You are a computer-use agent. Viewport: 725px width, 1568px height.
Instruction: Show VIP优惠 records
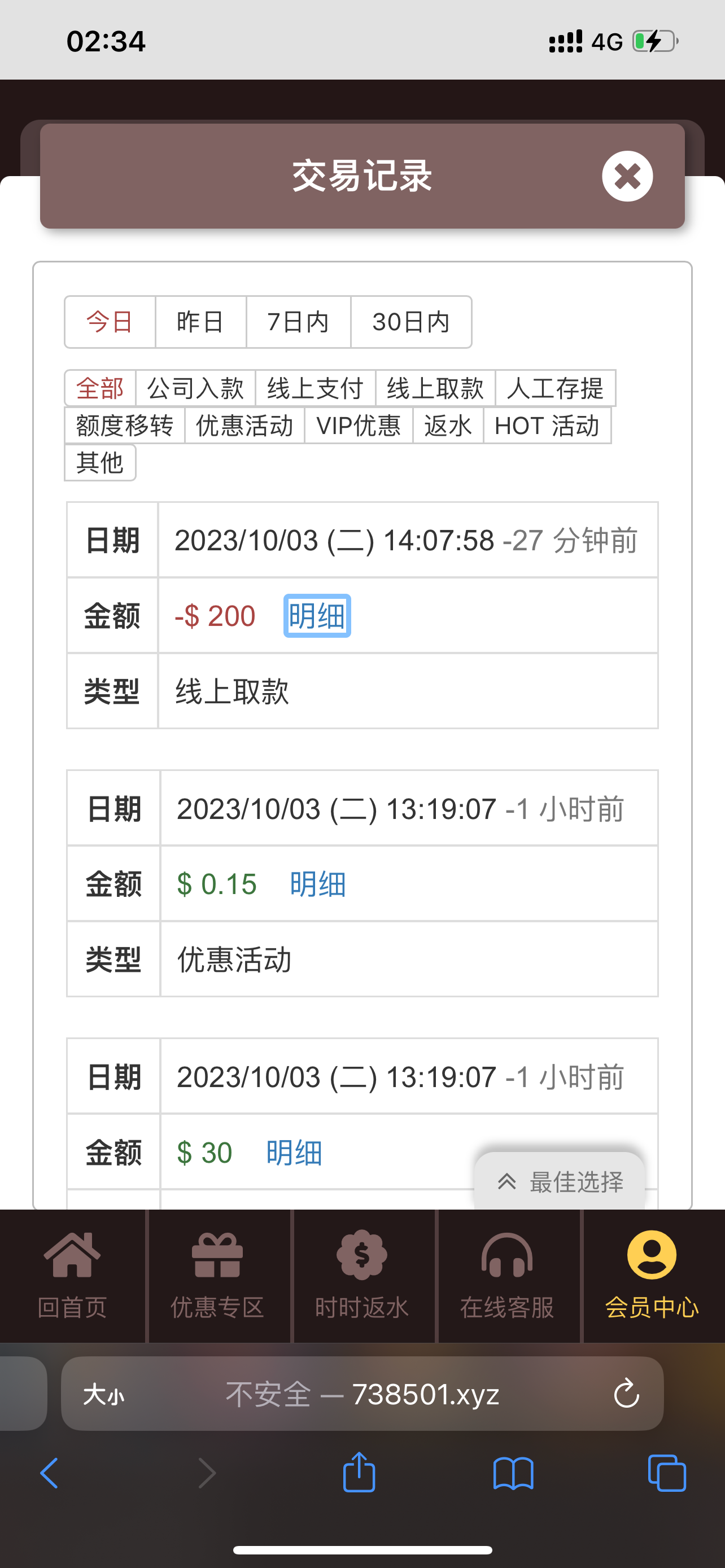359,426
